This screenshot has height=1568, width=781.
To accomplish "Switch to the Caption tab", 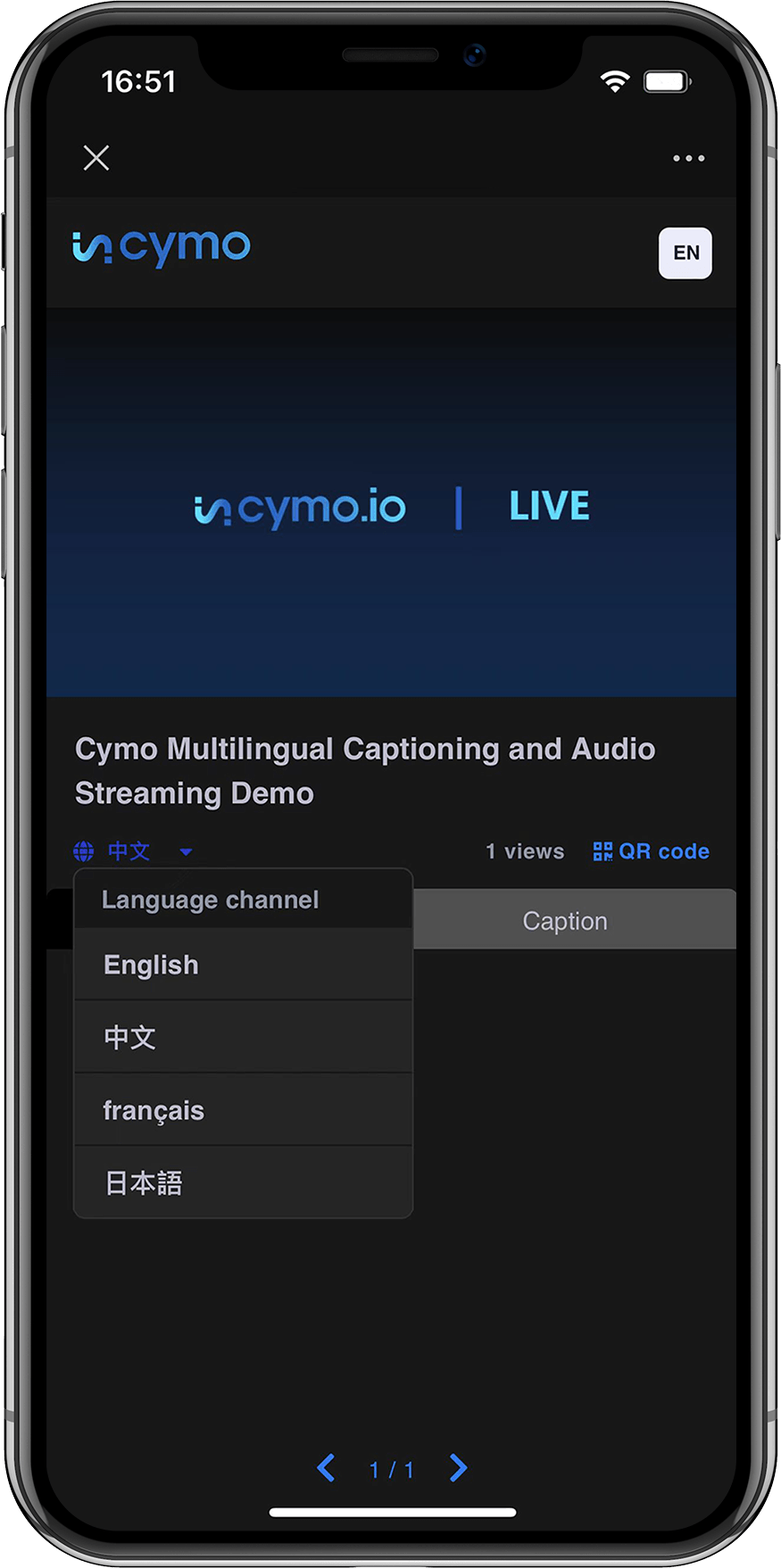I will (565, 921).
